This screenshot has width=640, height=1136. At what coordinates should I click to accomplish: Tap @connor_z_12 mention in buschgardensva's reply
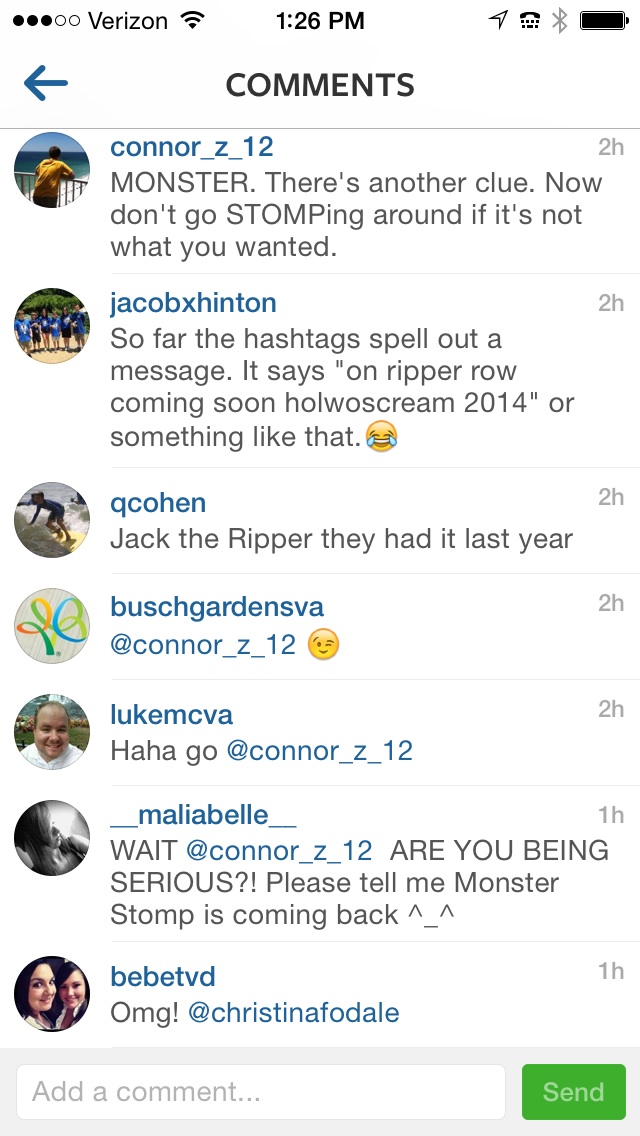coord(203,645)
